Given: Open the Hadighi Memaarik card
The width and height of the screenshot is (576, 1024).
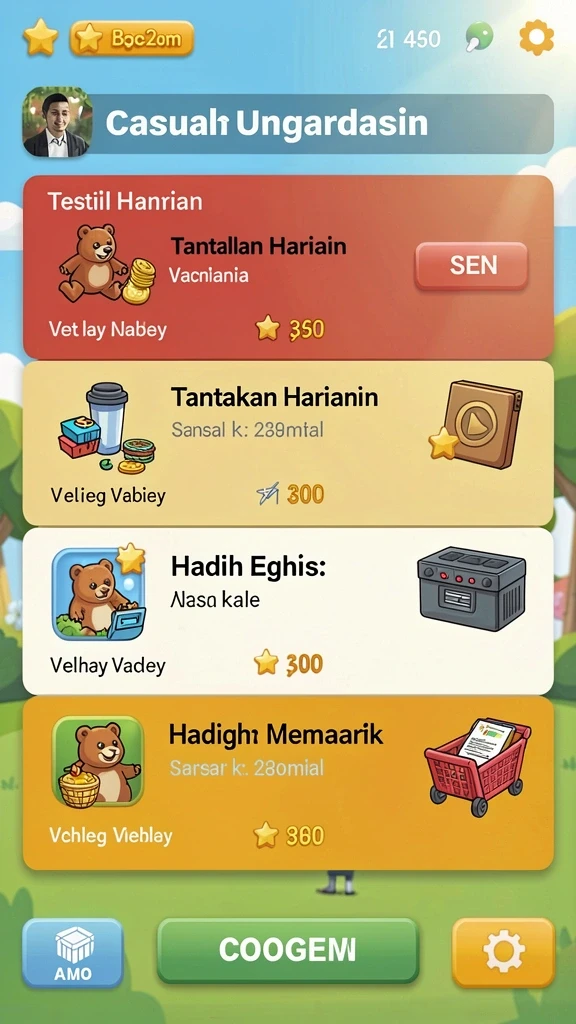Looking at the screenshot, I should pos(288,783).
